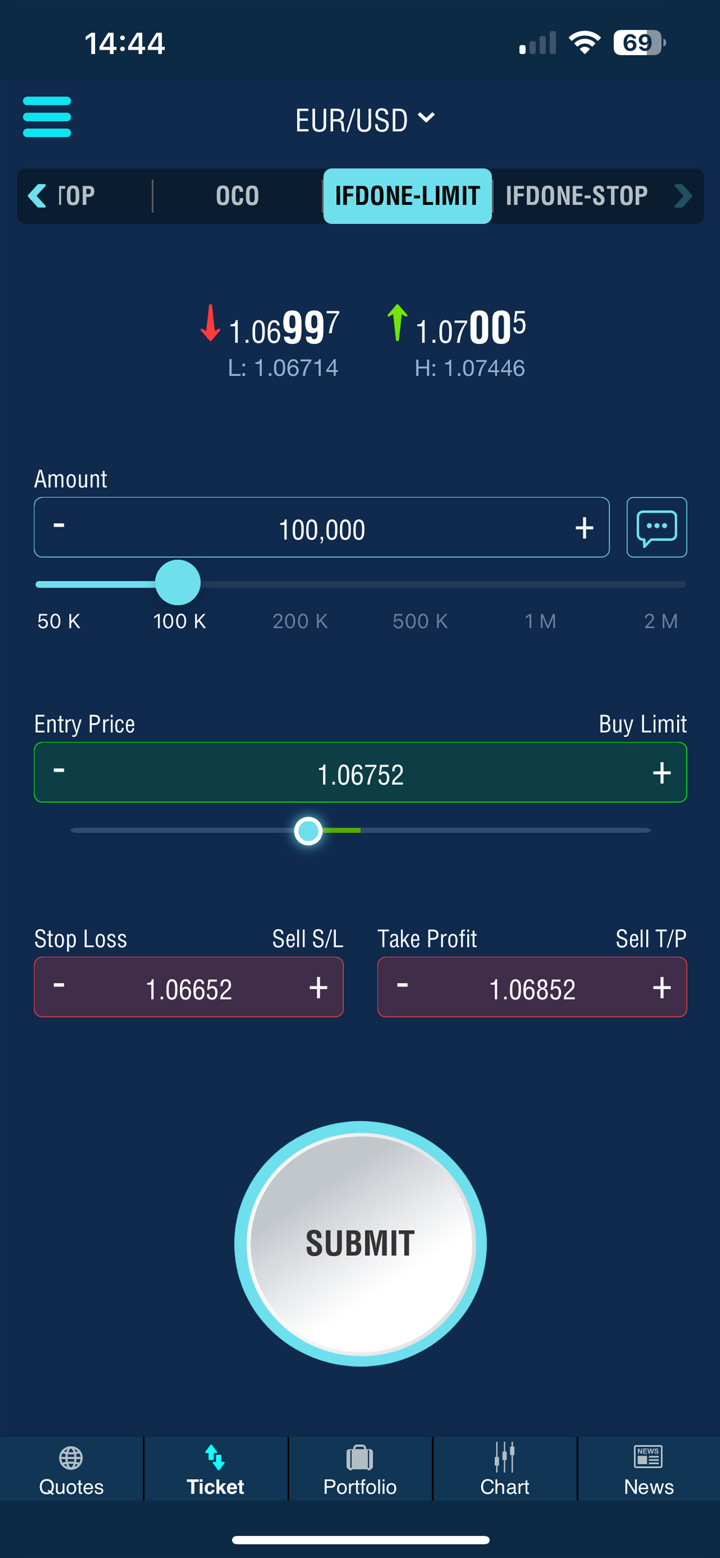Viewport: 720px width, 1558px height.
Task: Raise the Stop Loss with plus
Action: point(318,988)
